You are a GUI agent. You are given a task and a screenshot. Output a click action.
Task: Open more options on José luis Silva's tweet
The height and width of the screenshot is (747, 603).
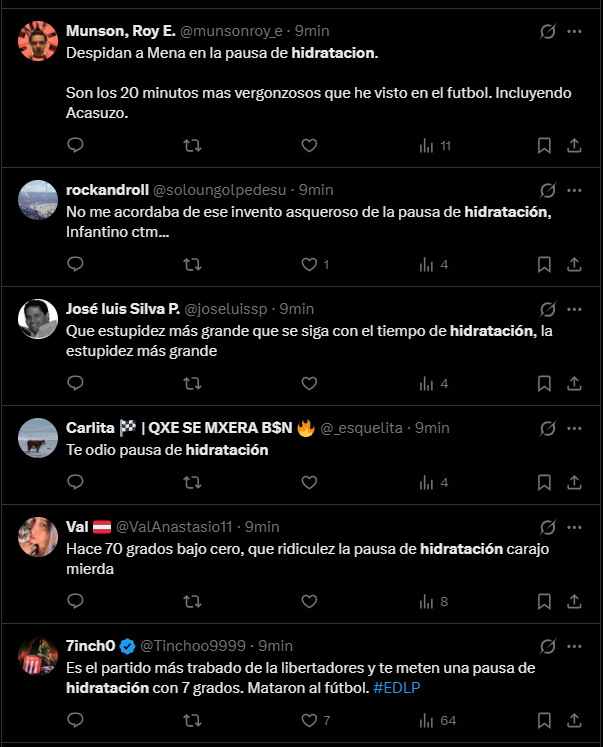point(574,309)
